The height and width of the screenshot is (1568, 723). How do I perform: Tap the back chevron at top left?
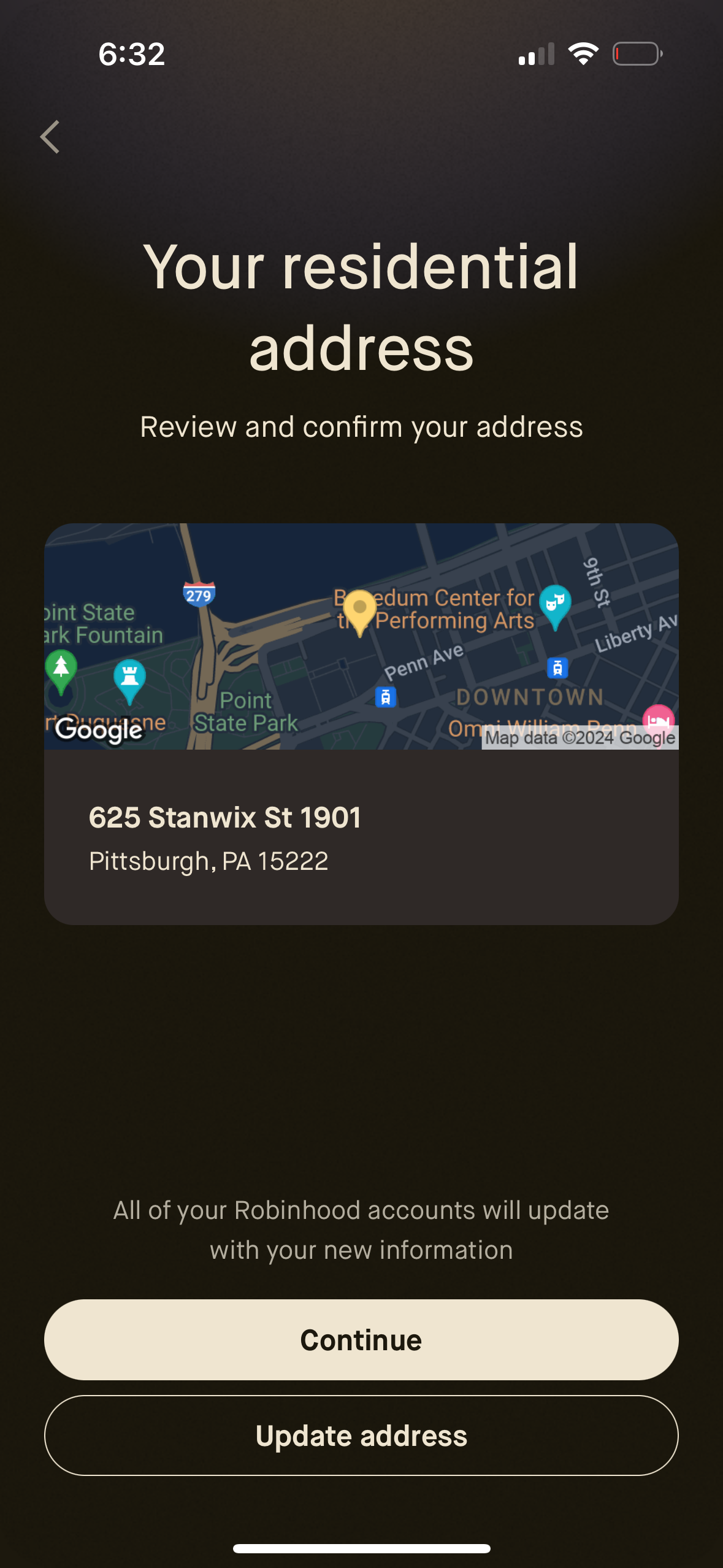point(52,137)
